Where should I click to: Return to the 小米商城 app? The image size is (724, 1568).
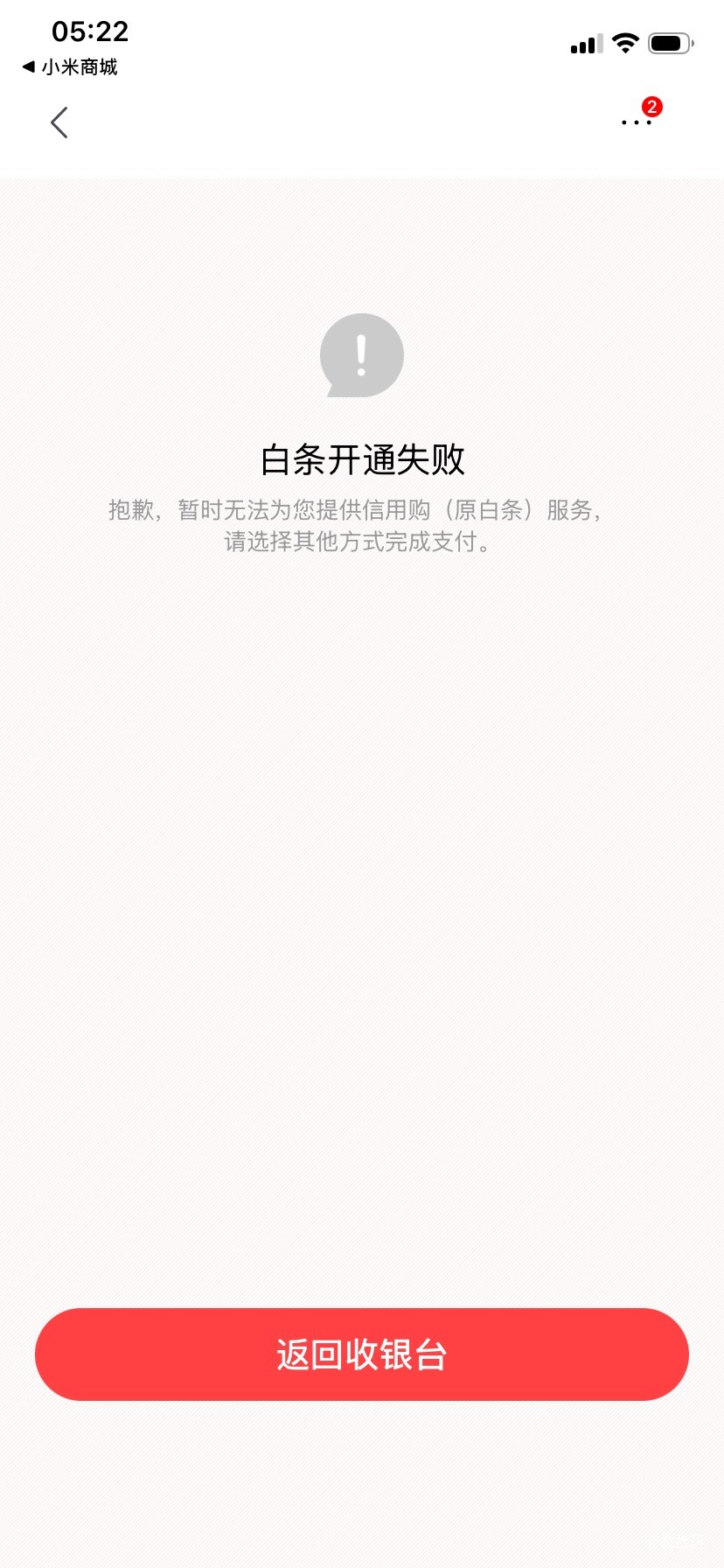(x=70, y=67)
